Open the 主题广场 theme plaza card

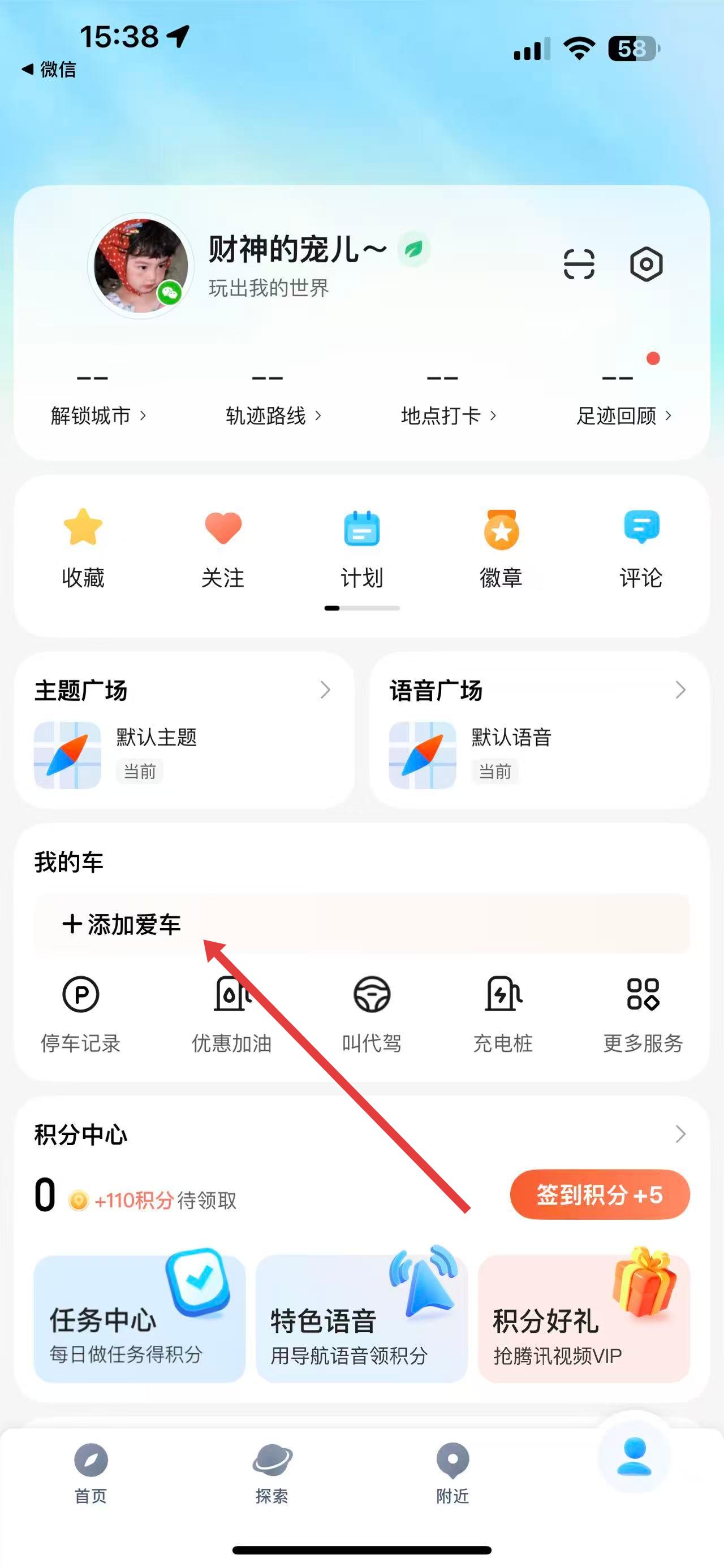click(x=184, y=729)
